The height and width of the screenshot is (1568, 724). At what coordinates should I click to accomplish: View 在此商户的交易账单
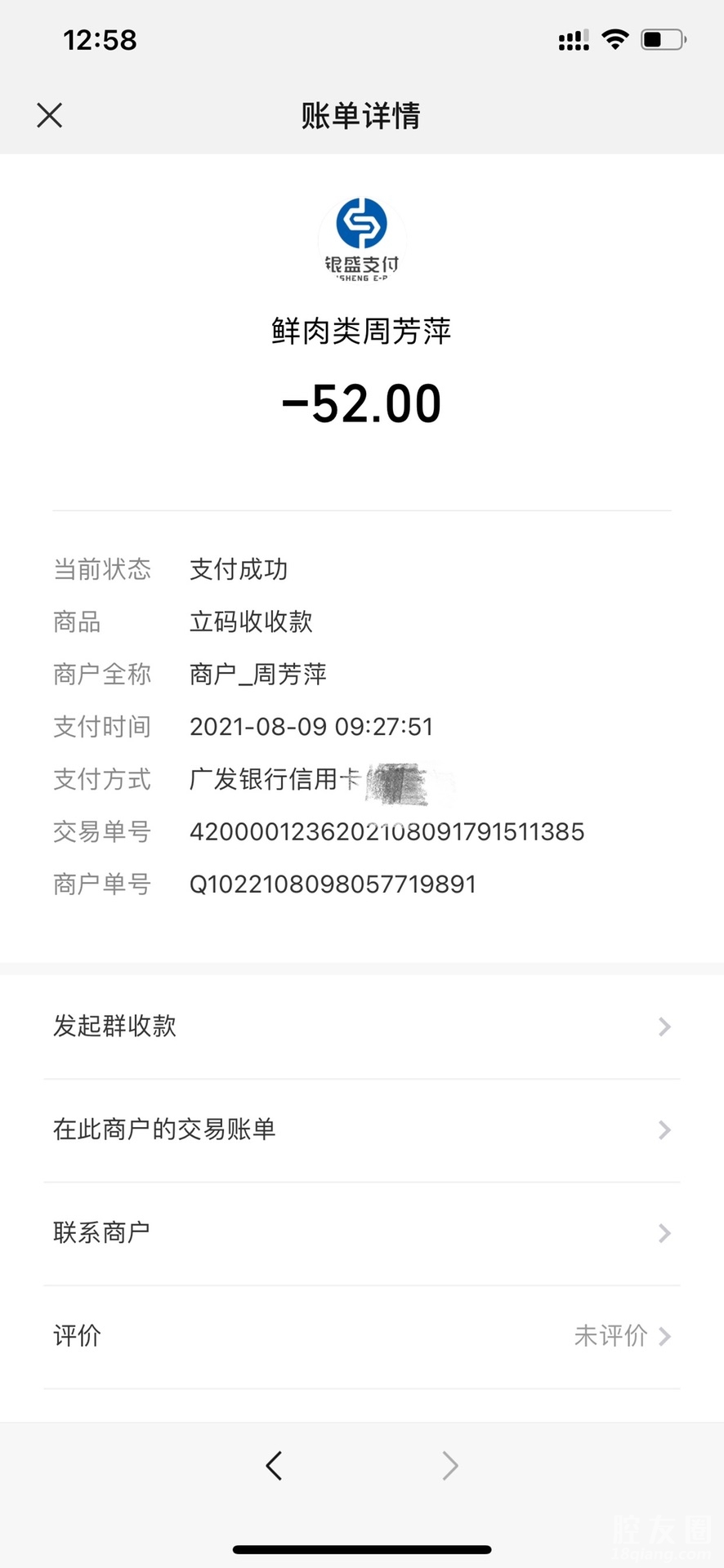(x=361, y=1129)
